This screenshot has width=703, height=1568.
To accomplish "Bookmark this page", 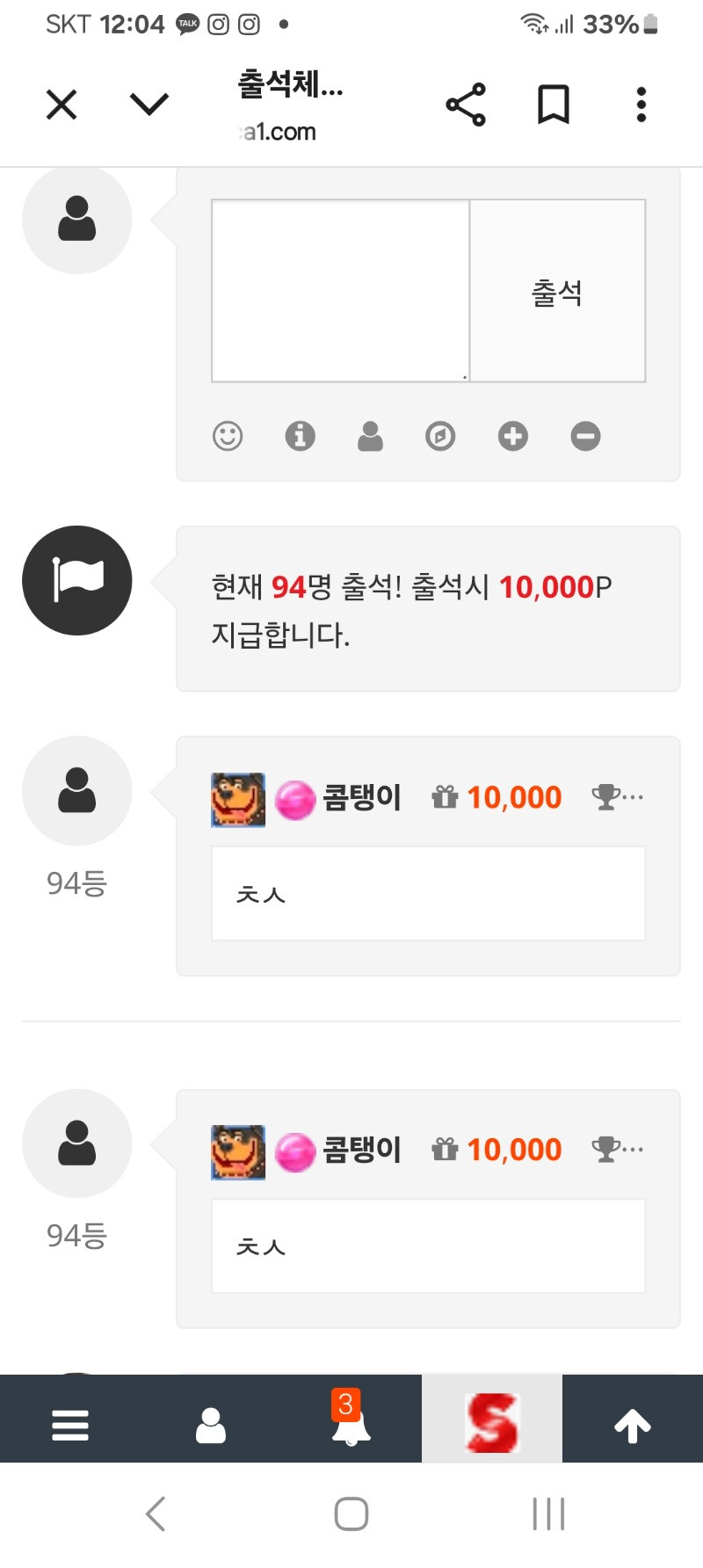I will pyautogui.click(x=554, y=105).
